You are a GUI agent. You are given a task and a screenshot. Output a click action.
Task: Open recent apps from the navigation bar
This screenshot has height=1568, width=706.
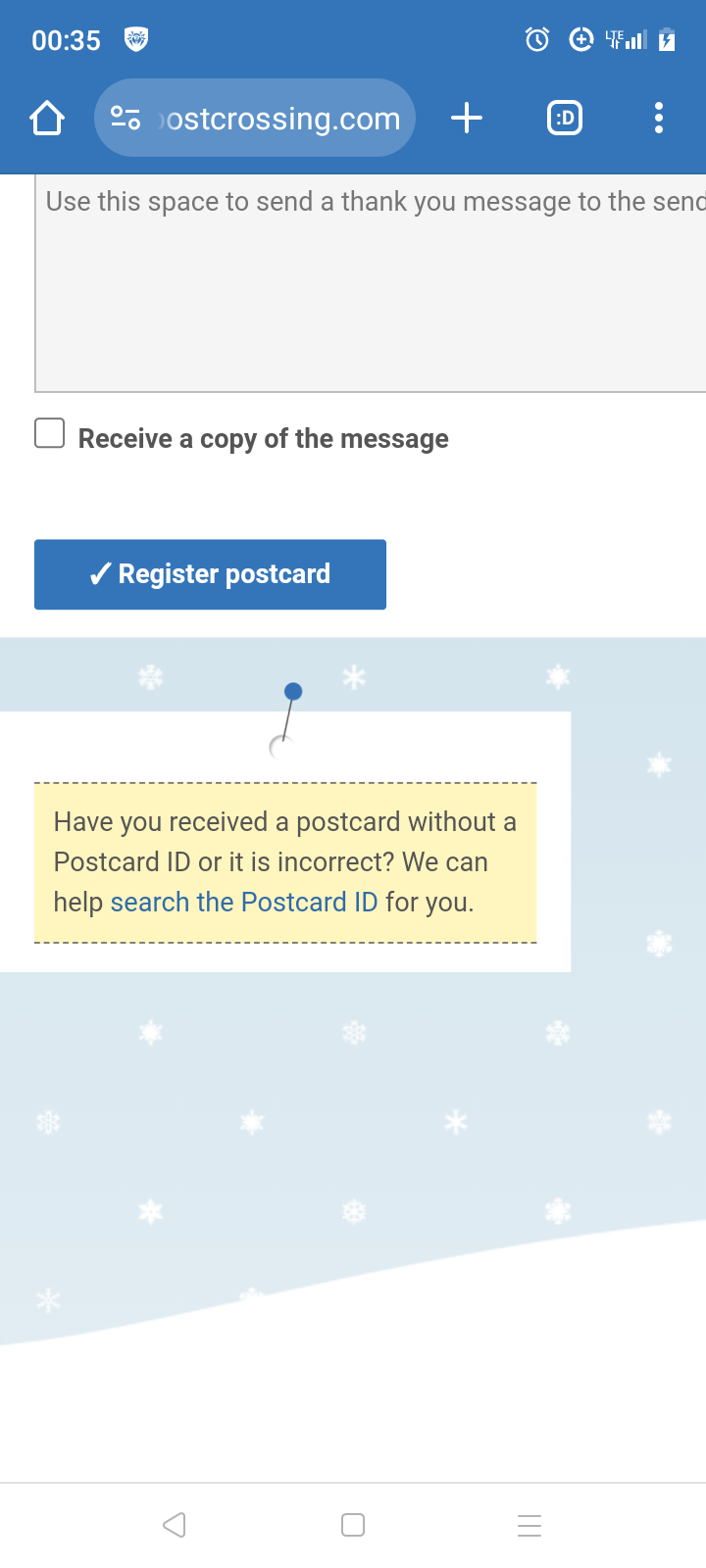(x=529, y=1525)
